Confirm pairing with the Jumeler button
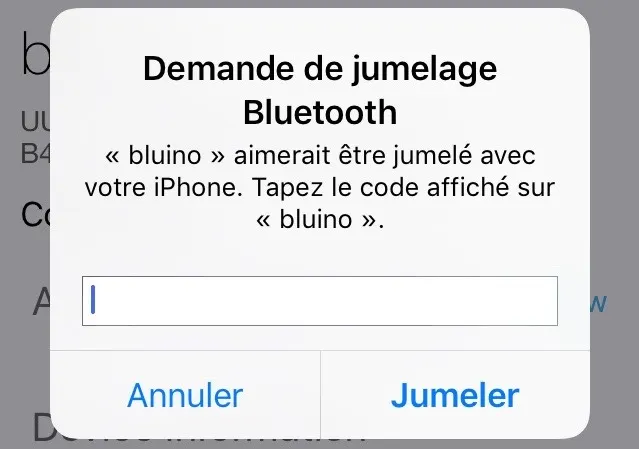The width and height of the screenshot is (639, 449). click(x=455, y=394)
